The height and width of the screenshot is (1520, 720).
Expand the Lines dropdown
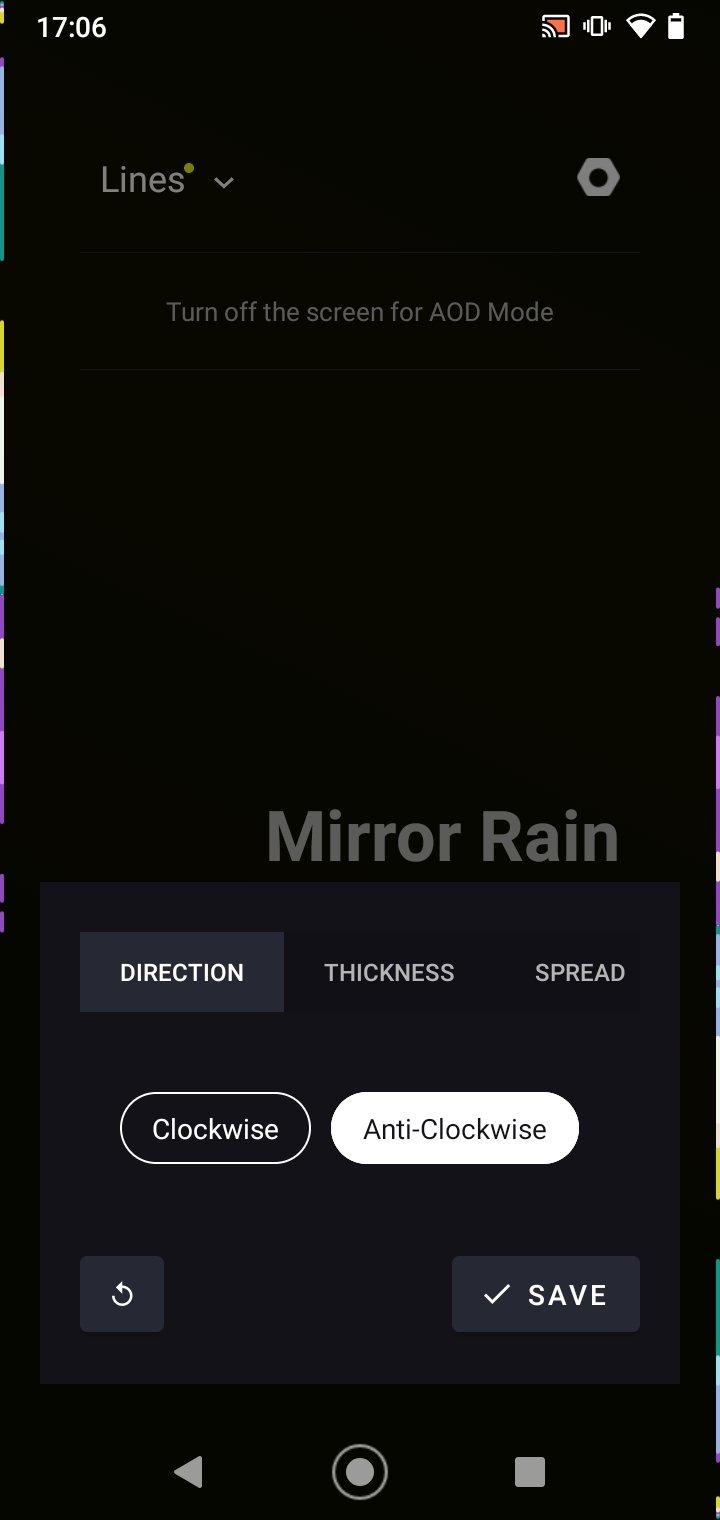168,181
